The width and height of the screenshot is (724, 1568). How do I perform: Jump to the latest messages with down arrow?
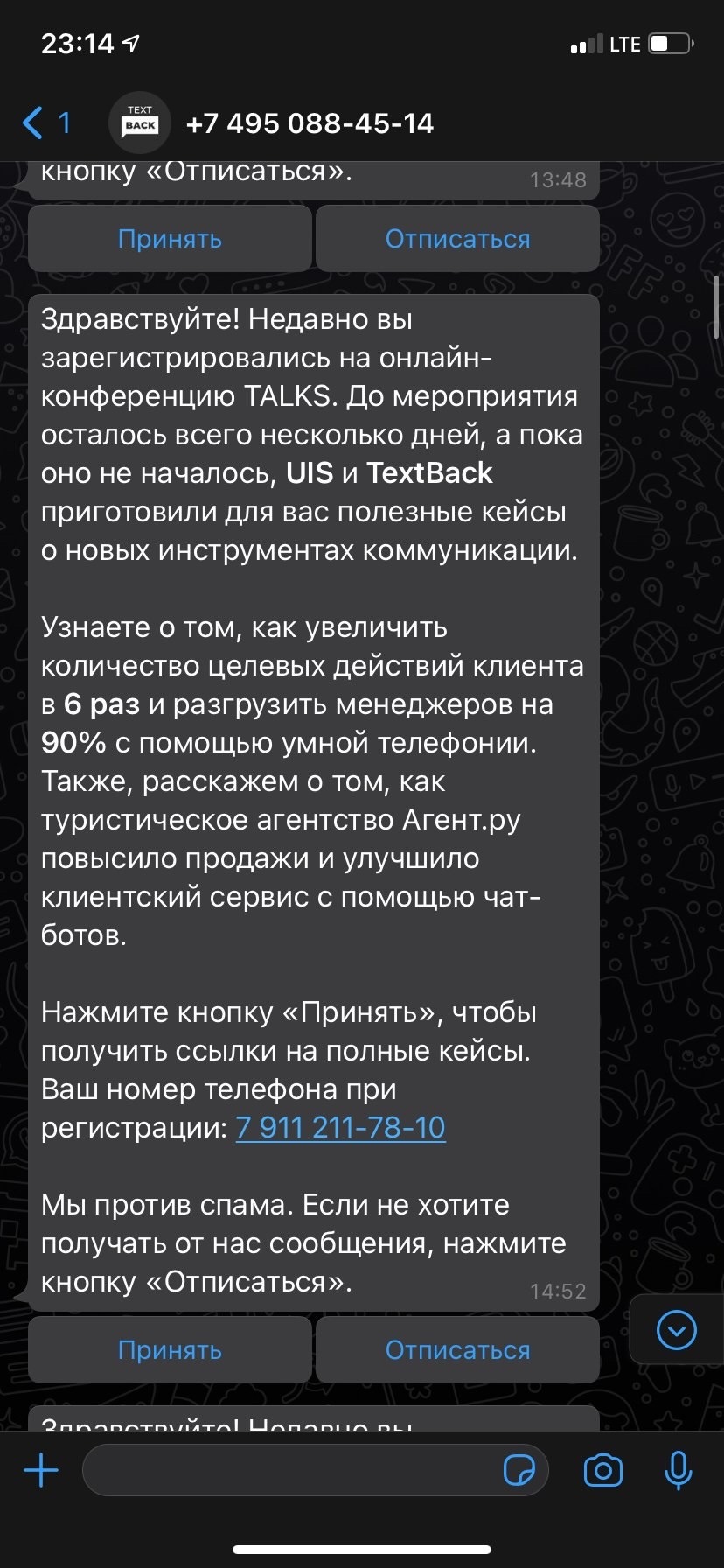coord(676,1330)
